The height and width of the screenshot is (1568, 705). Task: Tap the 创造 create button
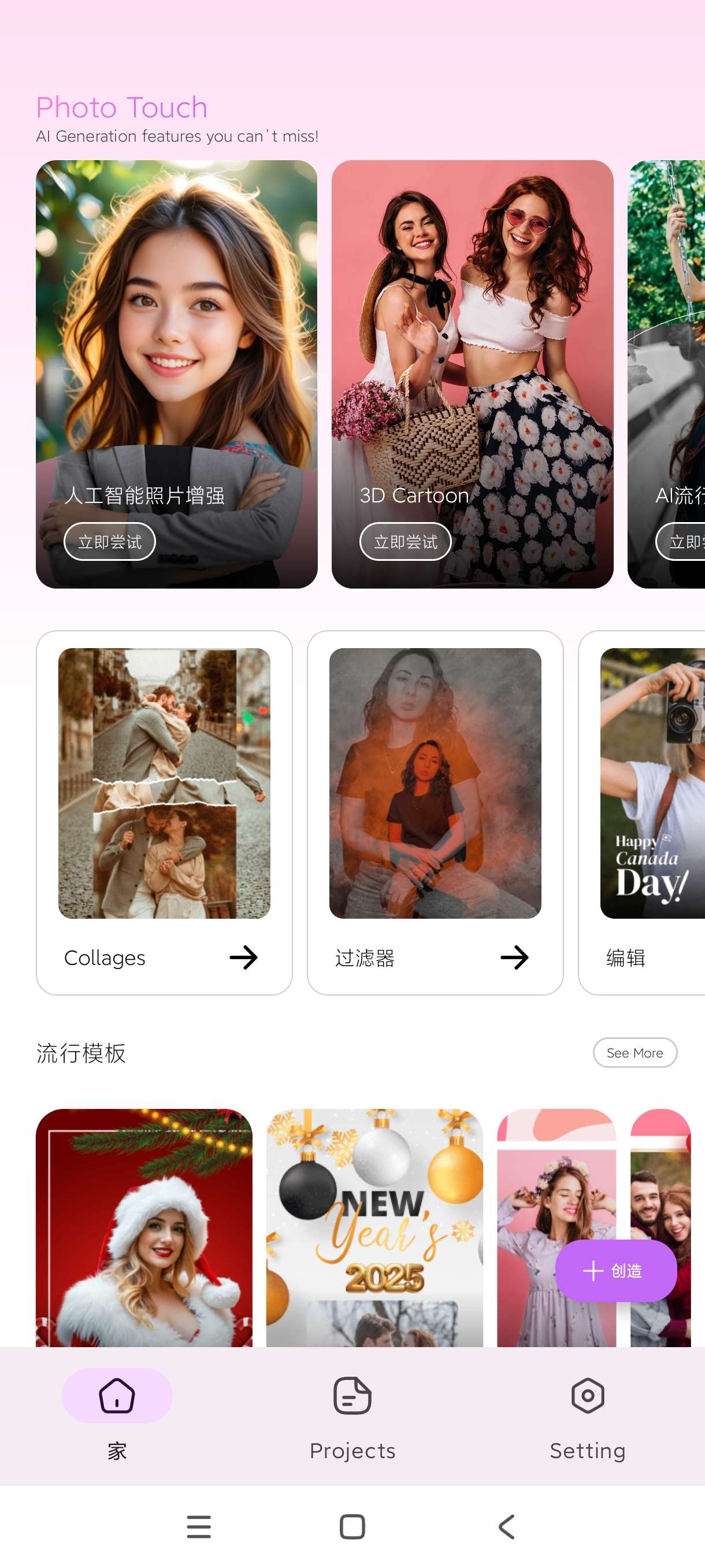(615, 1270)
